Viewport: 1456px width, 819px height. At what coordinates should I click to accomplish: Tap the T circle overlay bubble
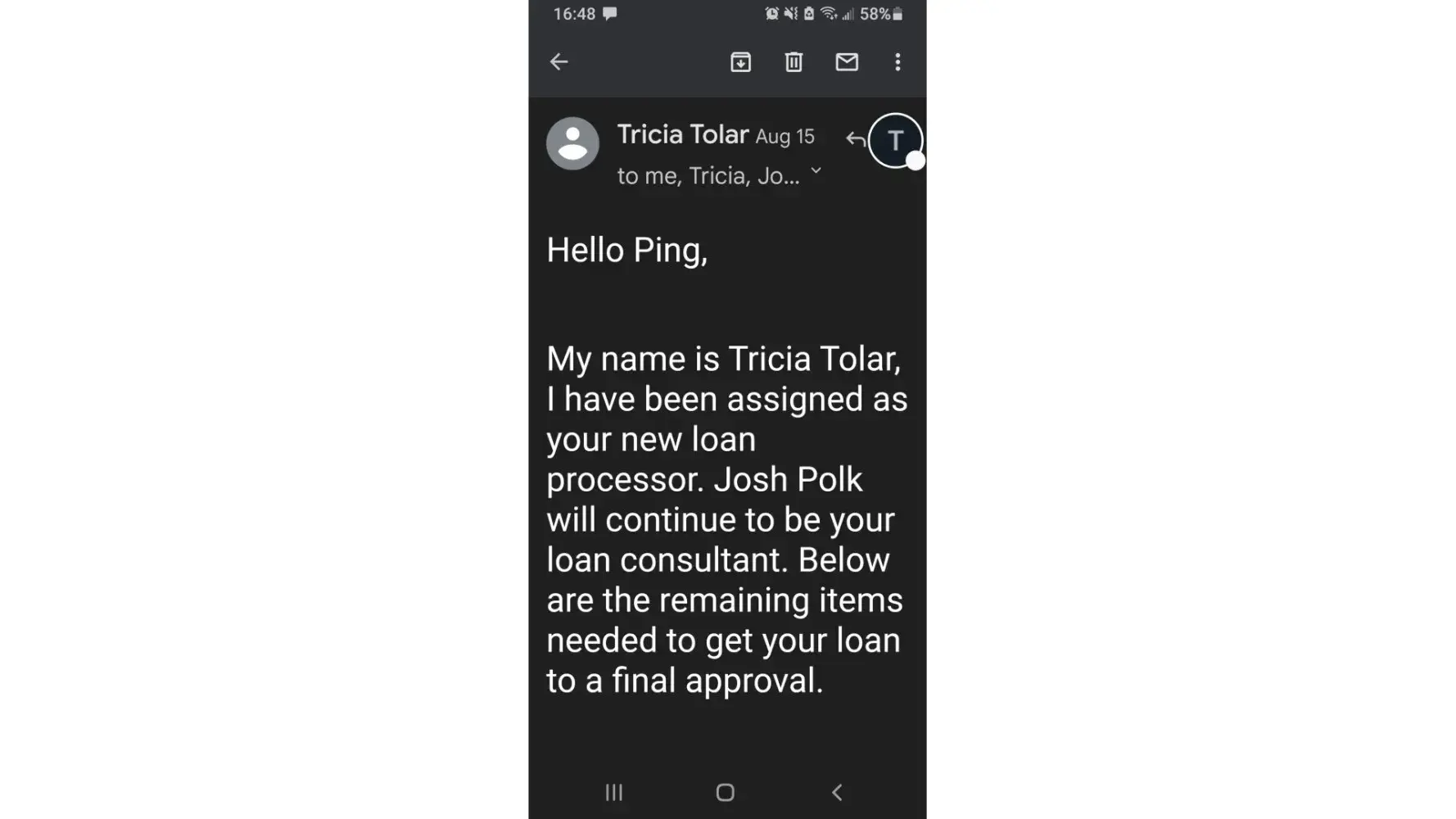(895, 141)
